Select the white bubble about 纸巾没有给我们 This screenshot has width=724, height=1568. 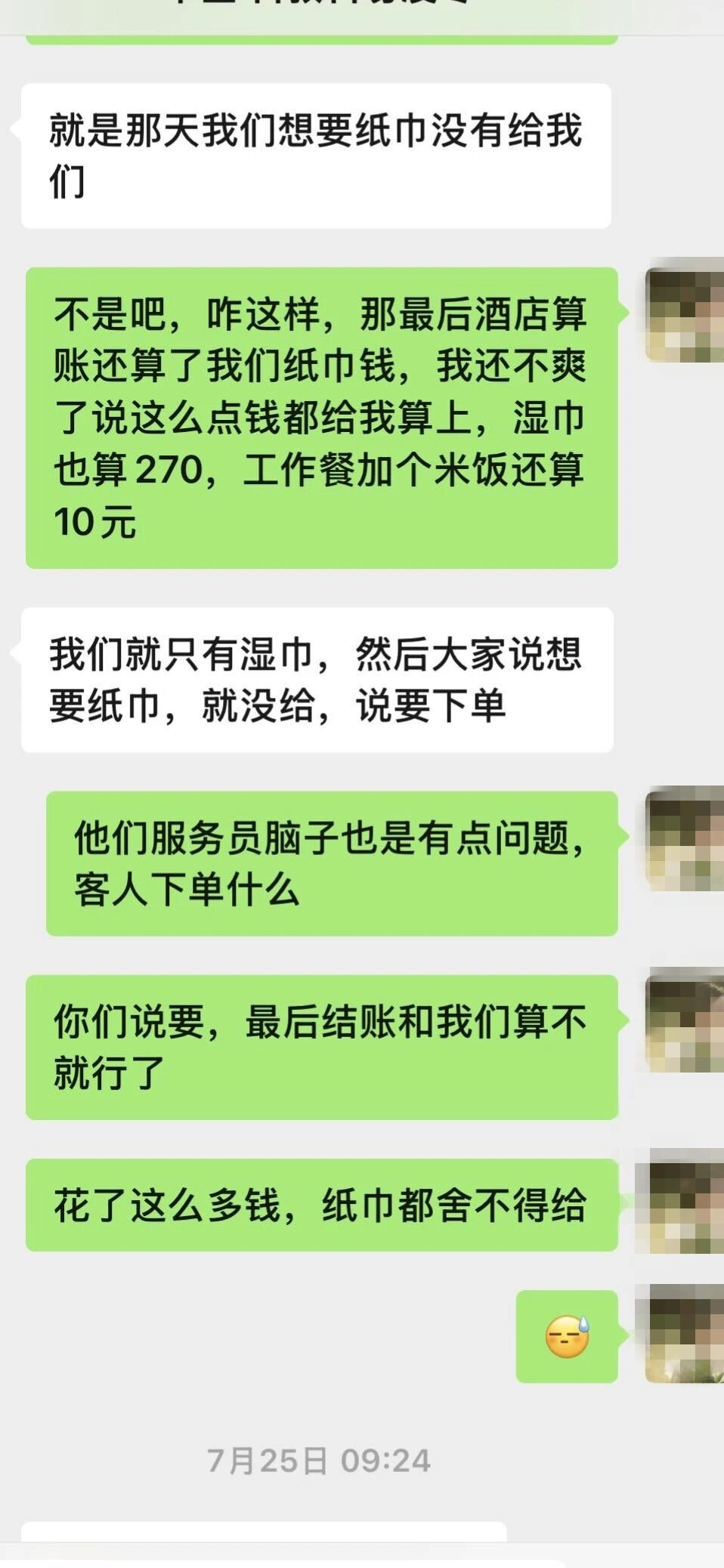317,156
